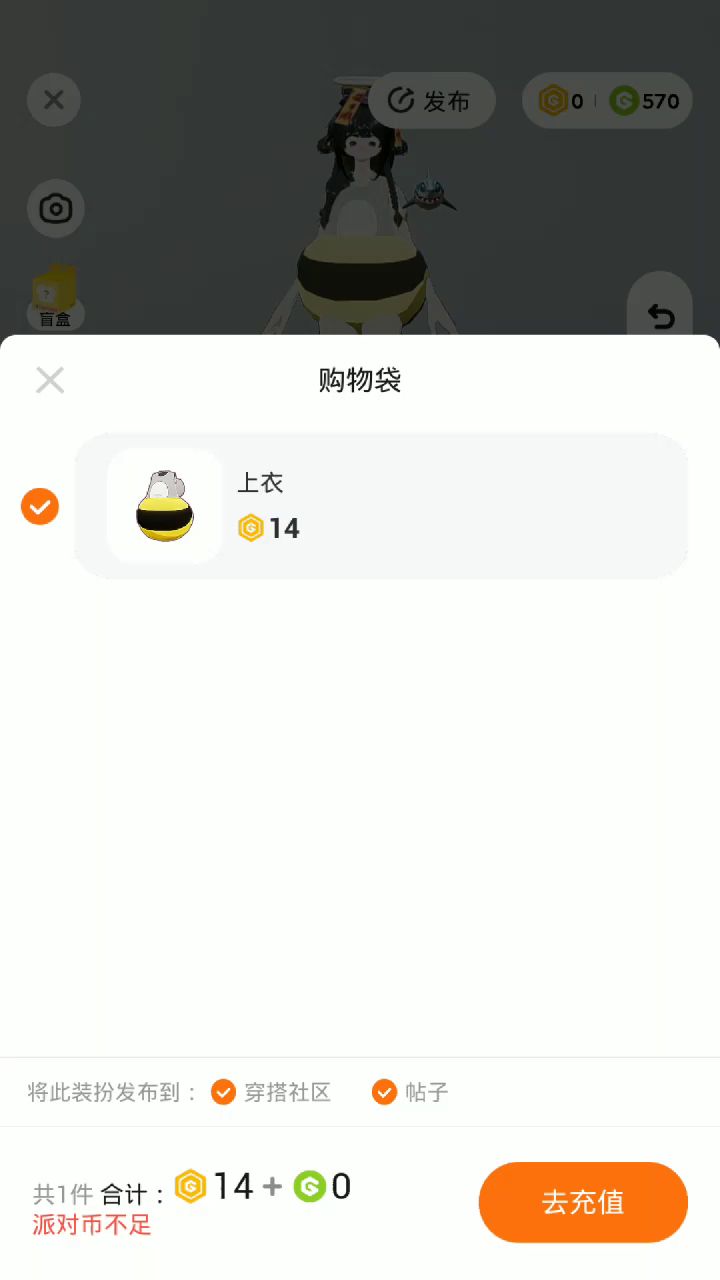
Task: Uncheck the 上衣 item checkbox
Action: 40,507
